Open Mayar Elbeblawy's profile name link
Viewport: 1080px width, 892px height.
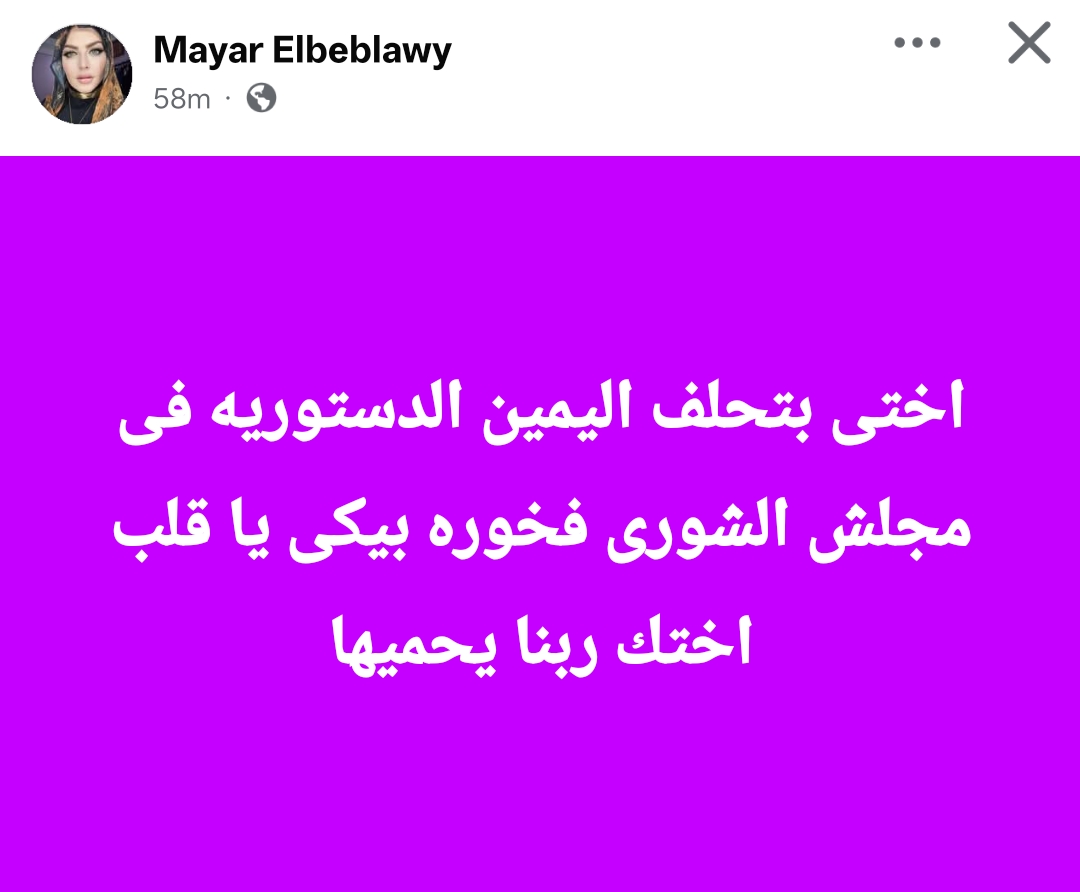pos(302,50)
